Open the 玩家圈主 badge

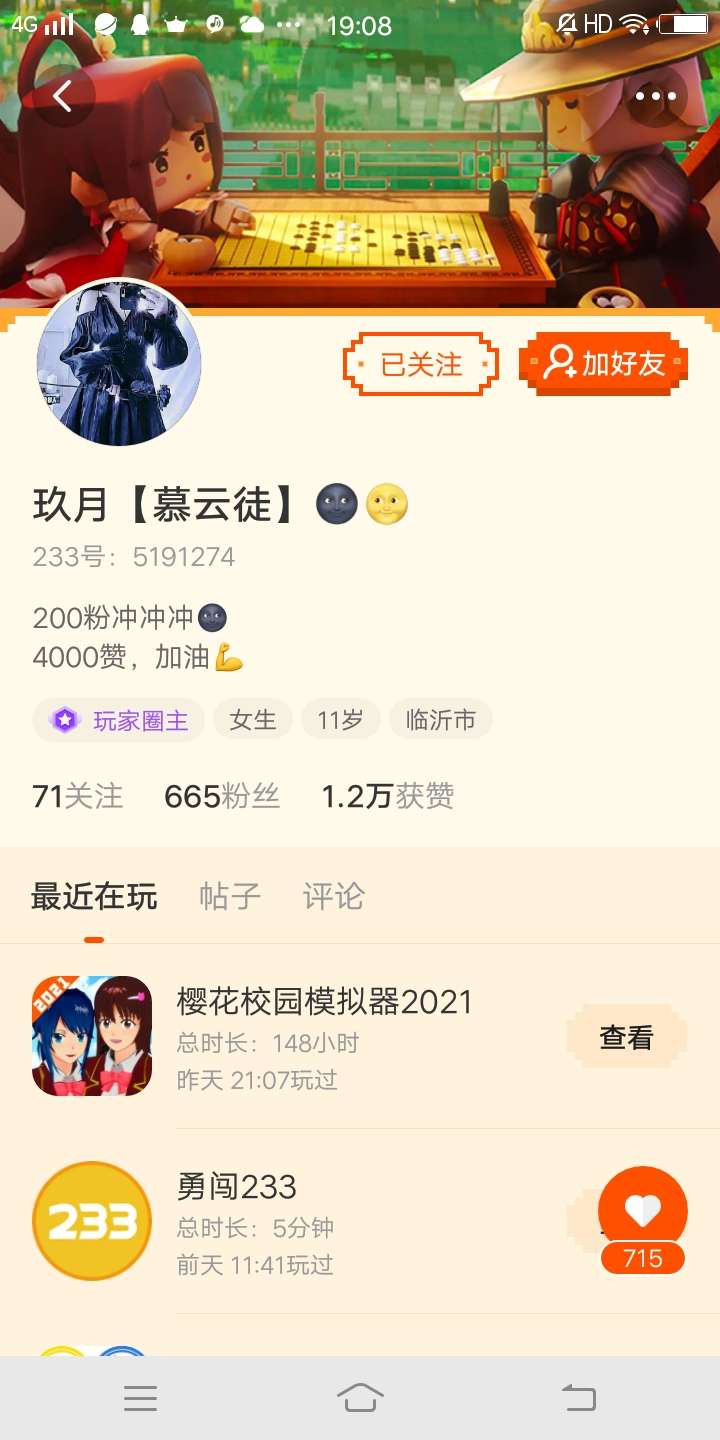(120, 720)
